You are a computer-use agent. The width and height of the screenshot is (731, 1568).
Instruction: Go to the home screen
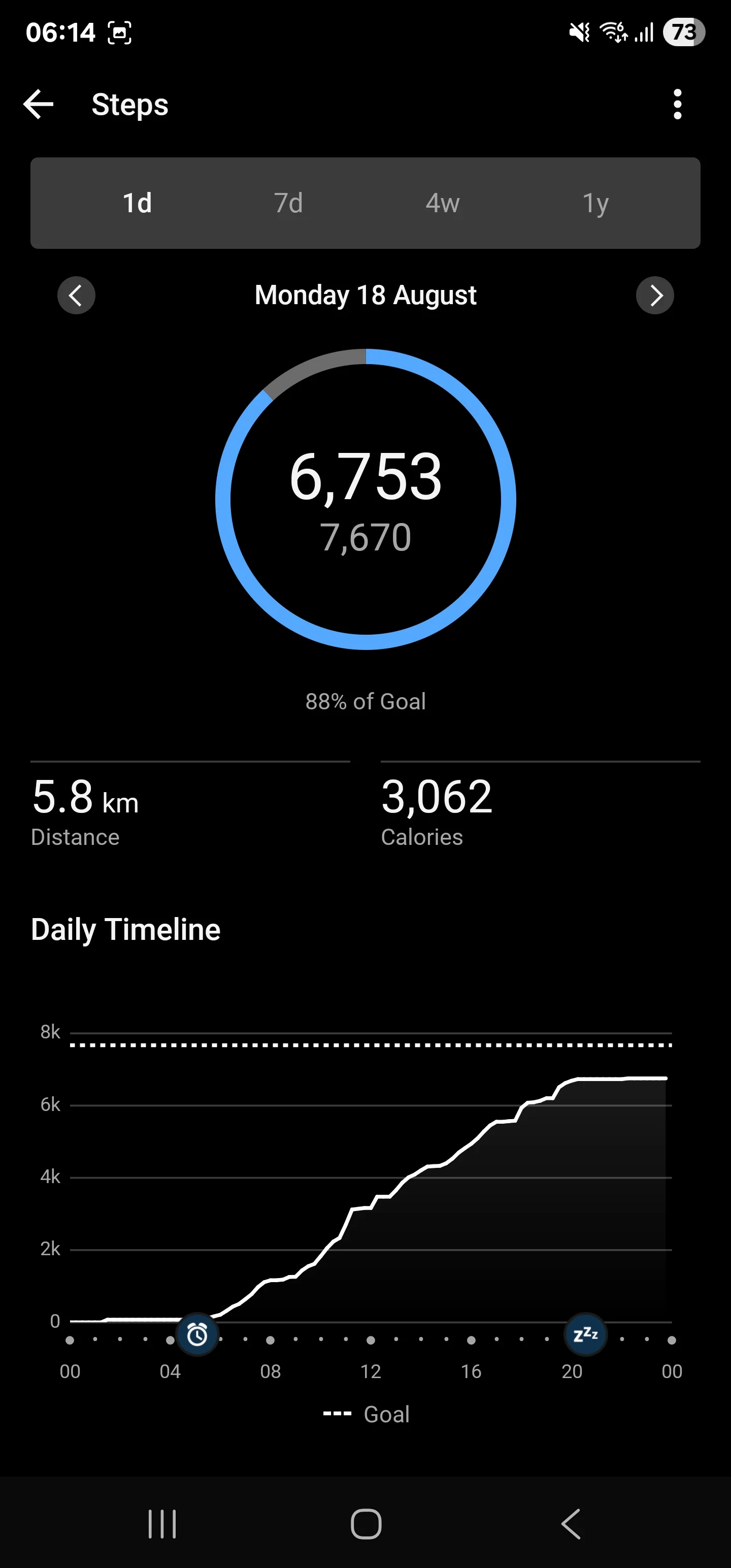[x=366, y=1524]
